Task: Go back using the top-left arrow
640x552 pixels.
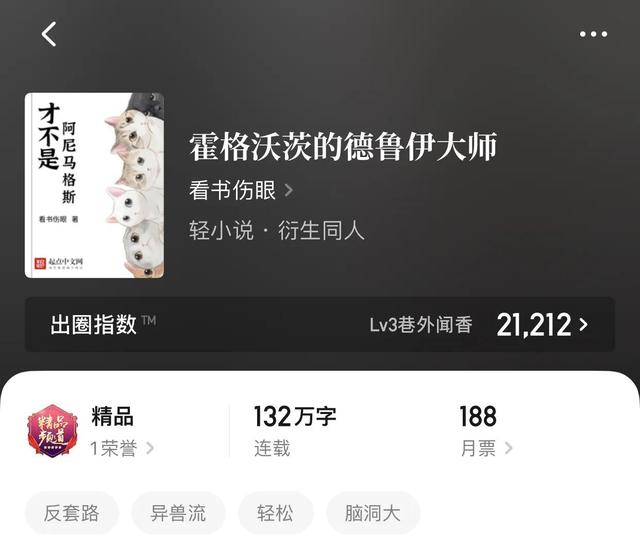Action: (48, 34)
